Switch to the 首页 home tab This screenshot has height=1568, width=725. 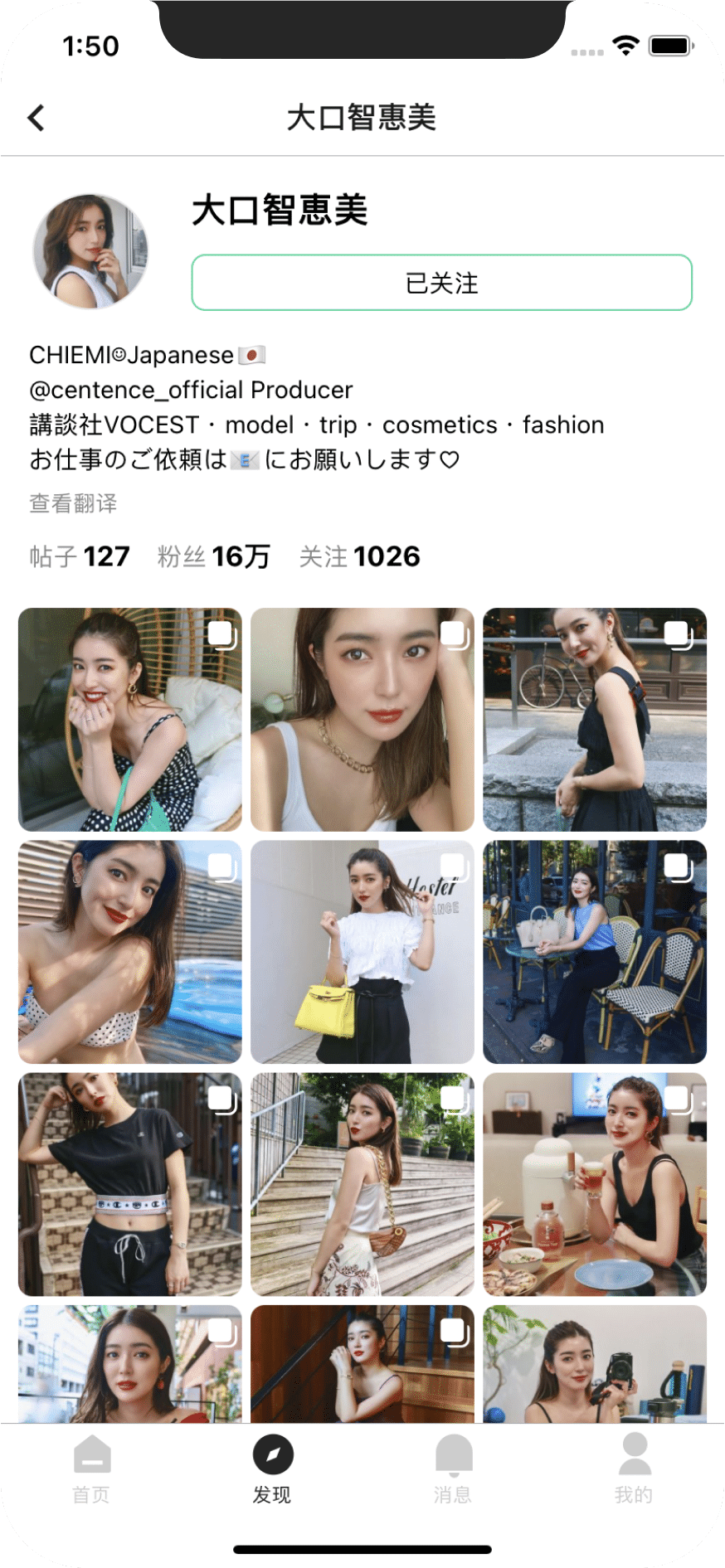(91, 1468)
